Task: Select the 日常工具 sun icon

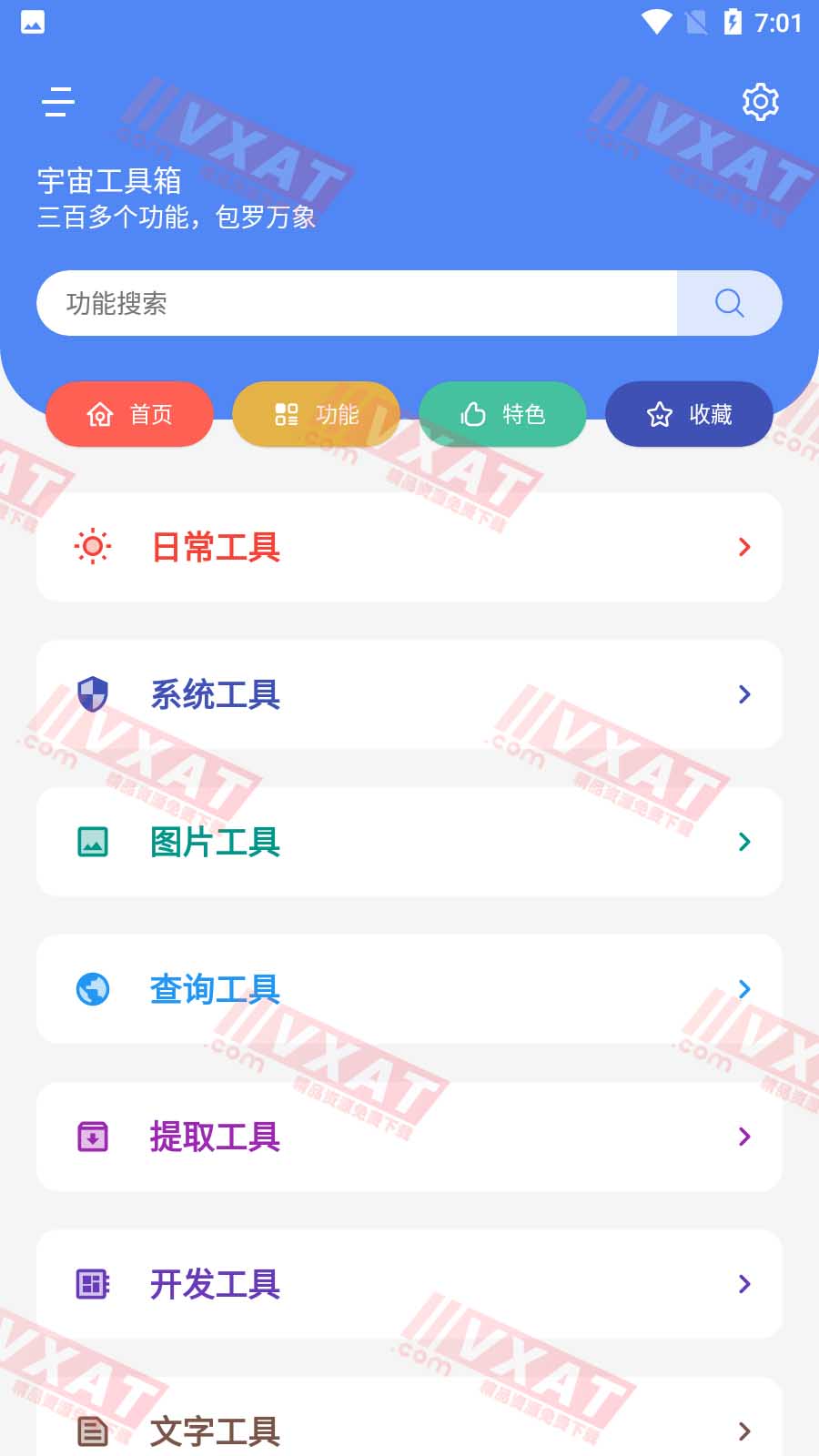Action: tap(91, 547)
